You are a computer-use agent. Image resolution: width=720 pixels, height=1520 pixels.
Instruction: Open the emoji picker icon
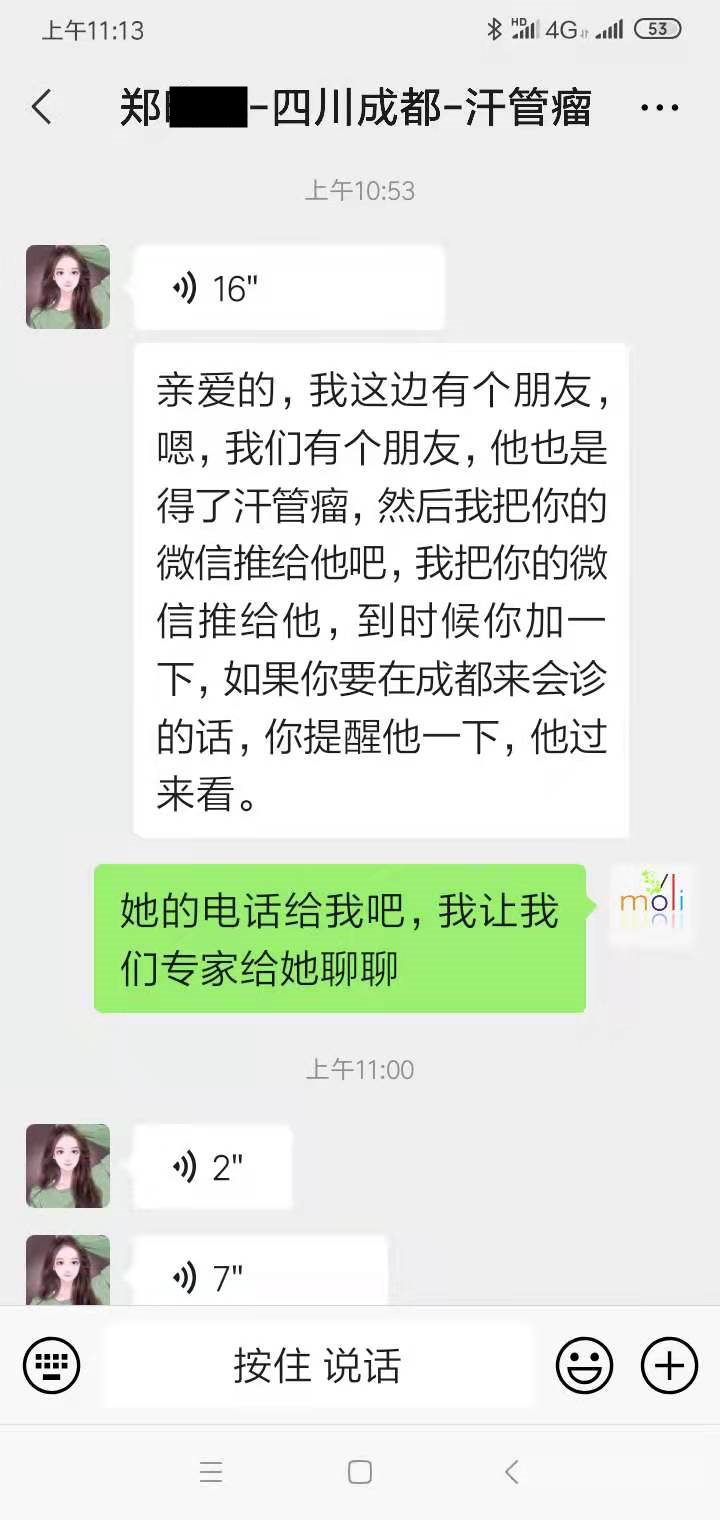click(586, 1364)
